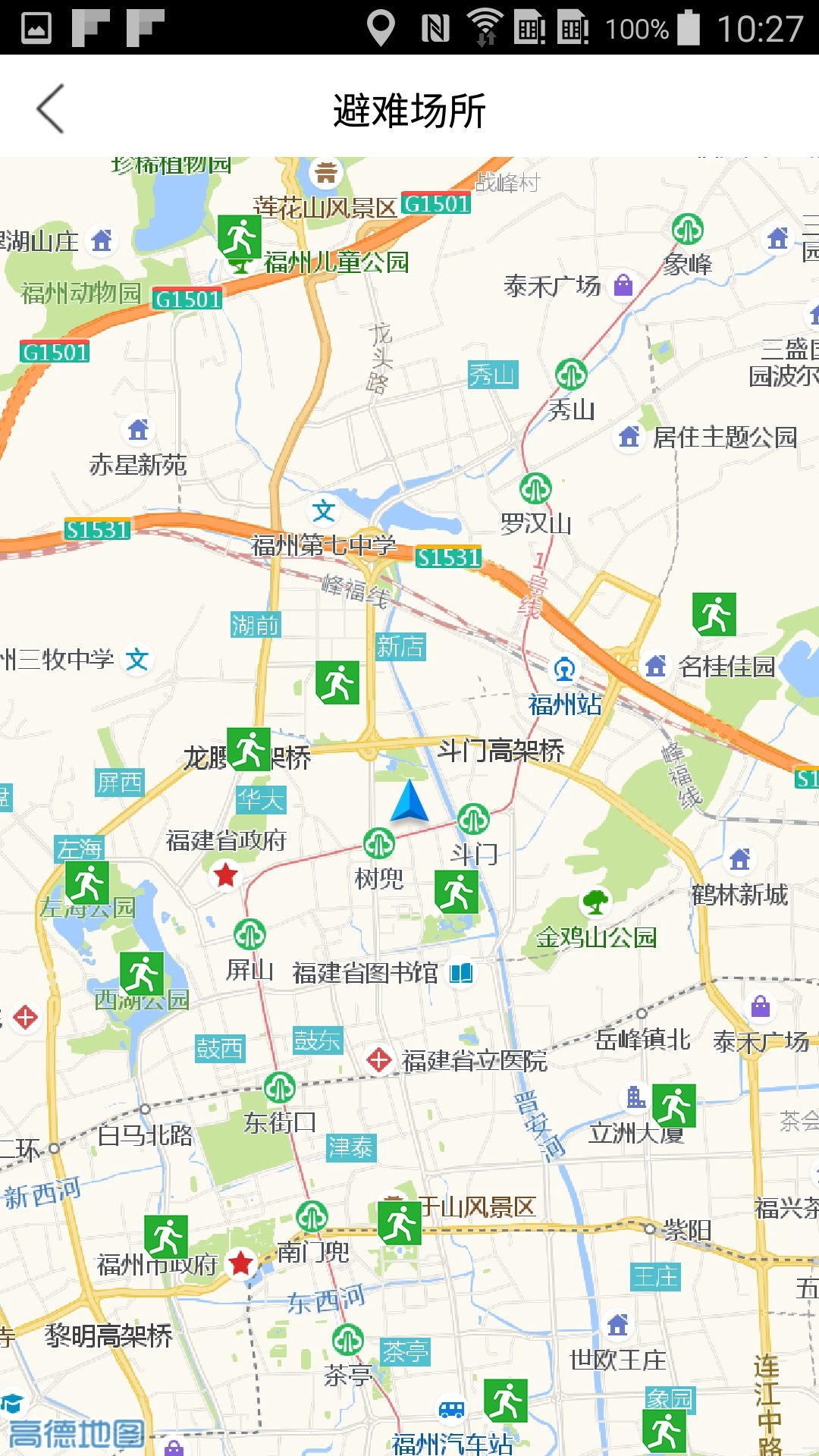Tap the metro icon at 屏山
The height and width of the screenshot is (1456, 819).
250,933
